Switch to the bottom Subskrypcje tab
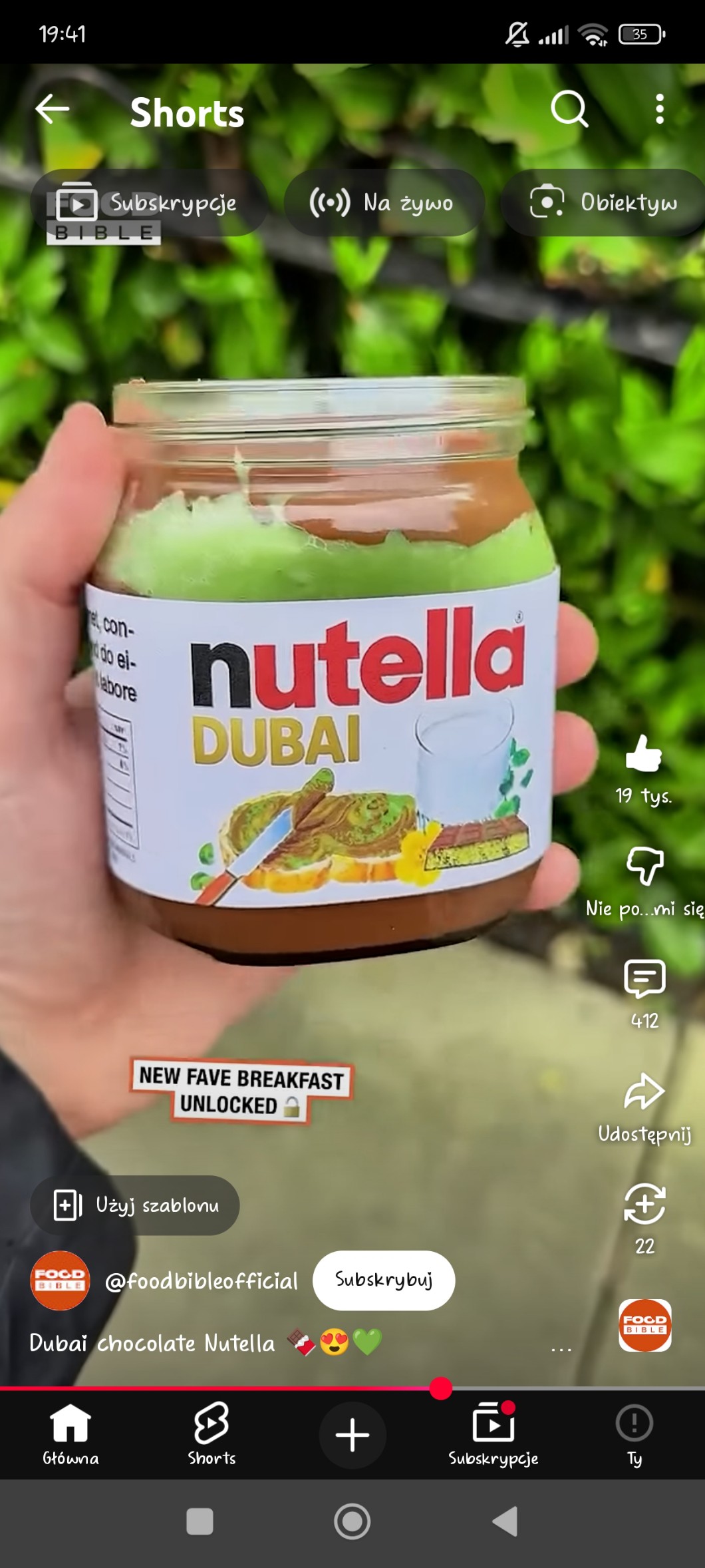705x1568 pixels. click(x=493, y=1434)
